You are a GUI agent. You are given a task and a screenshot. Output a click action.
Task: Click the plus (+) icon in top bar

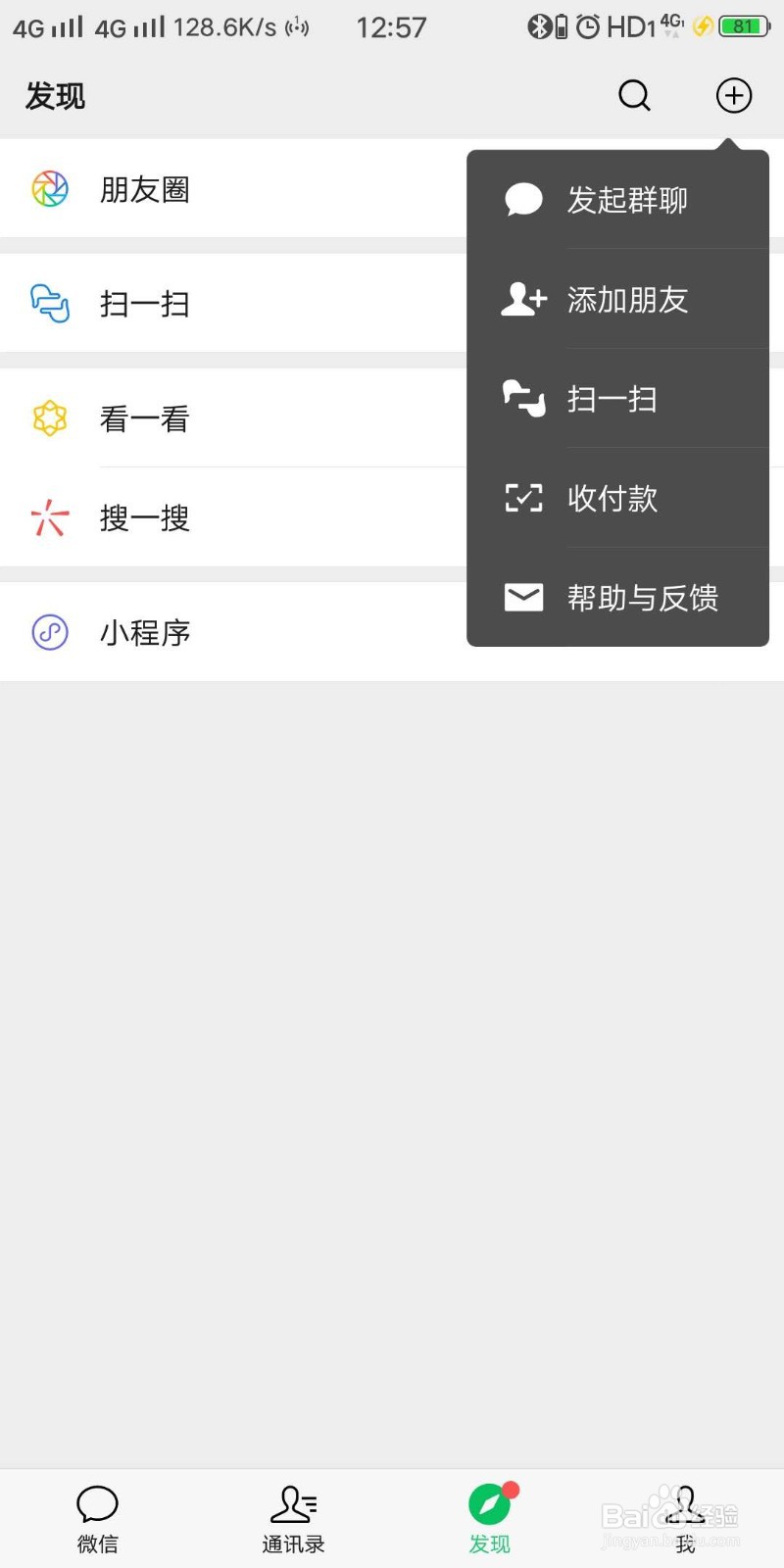[733, 95]
